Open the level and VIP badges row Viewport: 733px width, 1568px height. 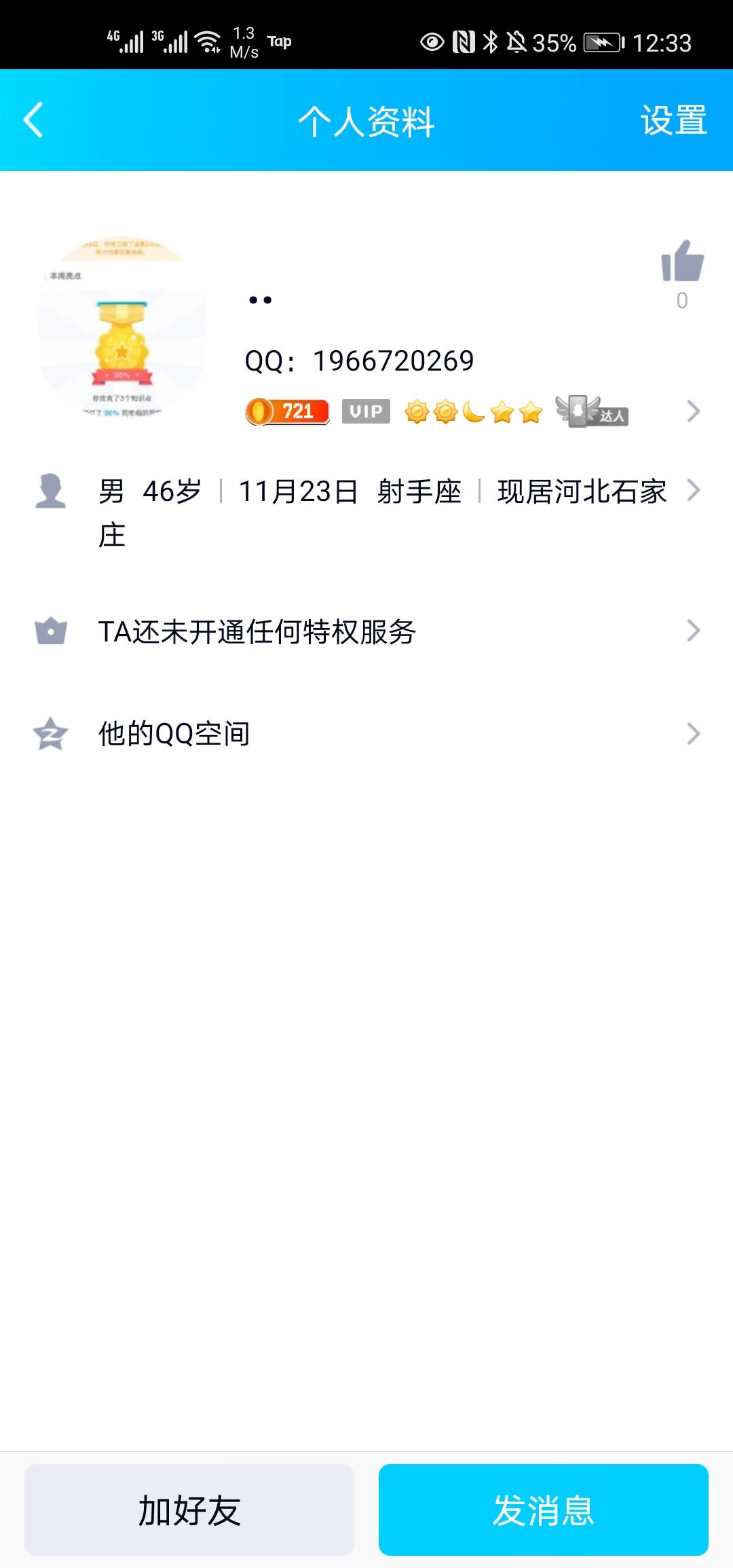click(468, 411)
